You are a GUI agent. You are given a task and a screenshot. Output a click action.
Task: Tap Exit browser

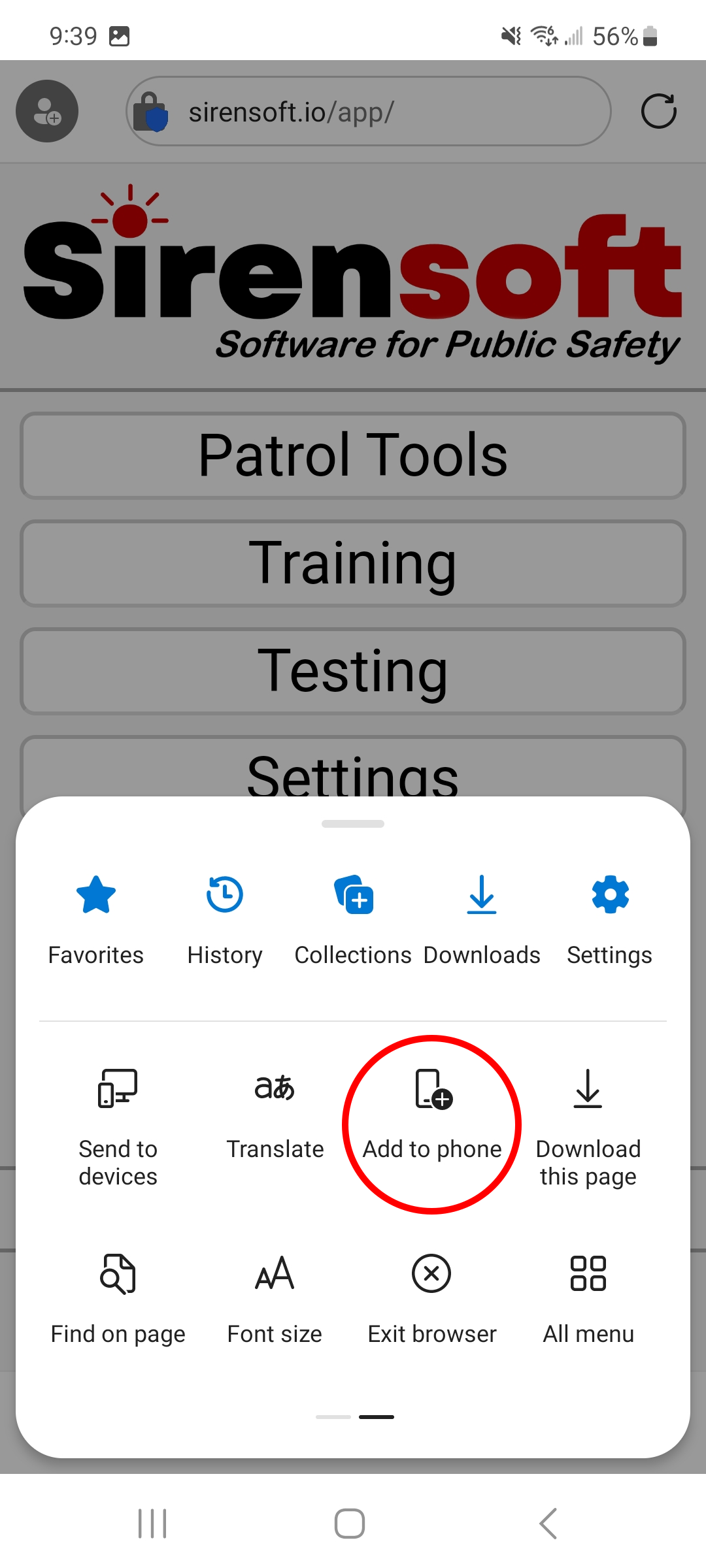(432, 1300)
